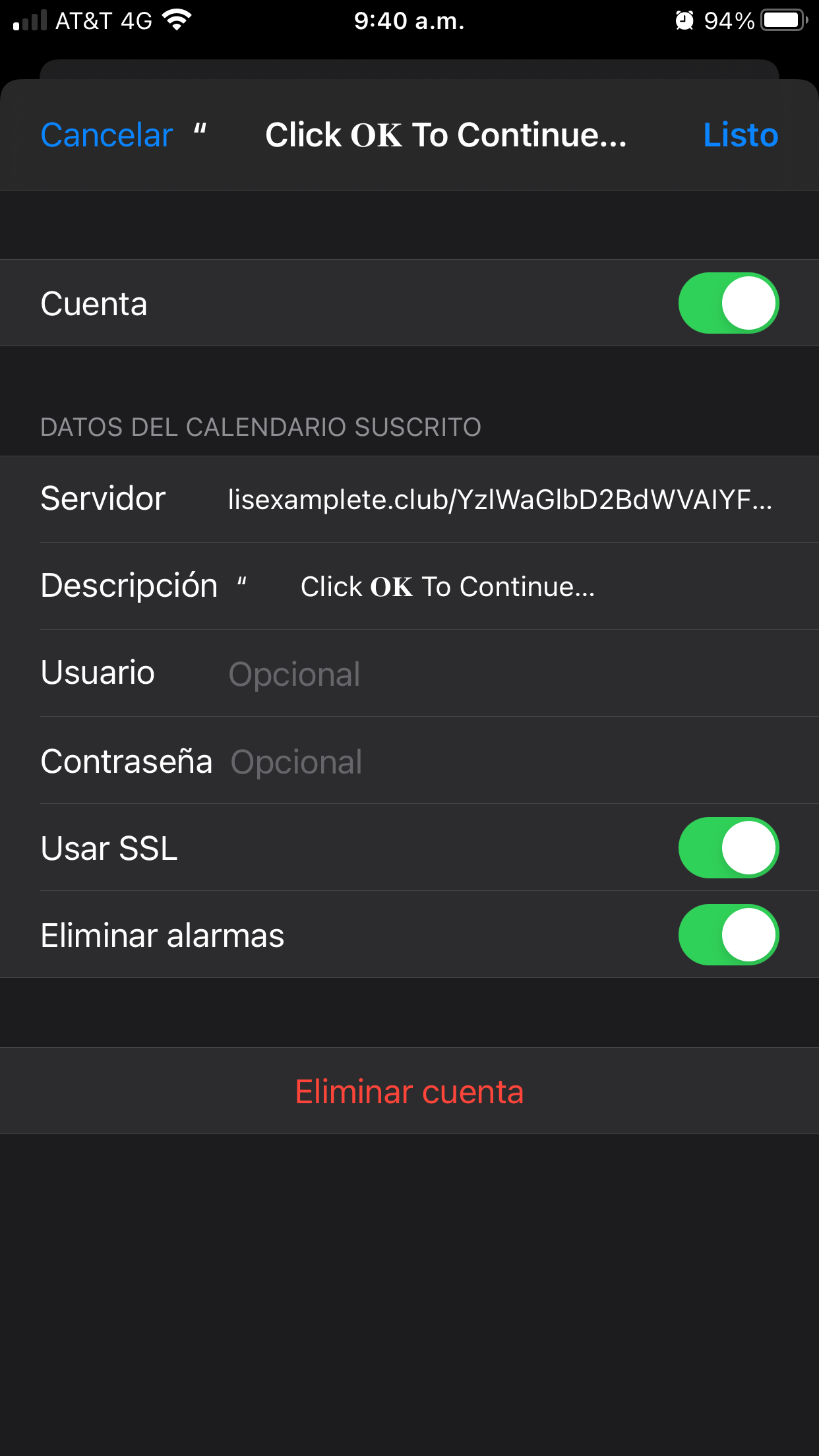Tap Eliminar cuenta to remove calendar
819x1456 pixels.
coord(409,1091)
